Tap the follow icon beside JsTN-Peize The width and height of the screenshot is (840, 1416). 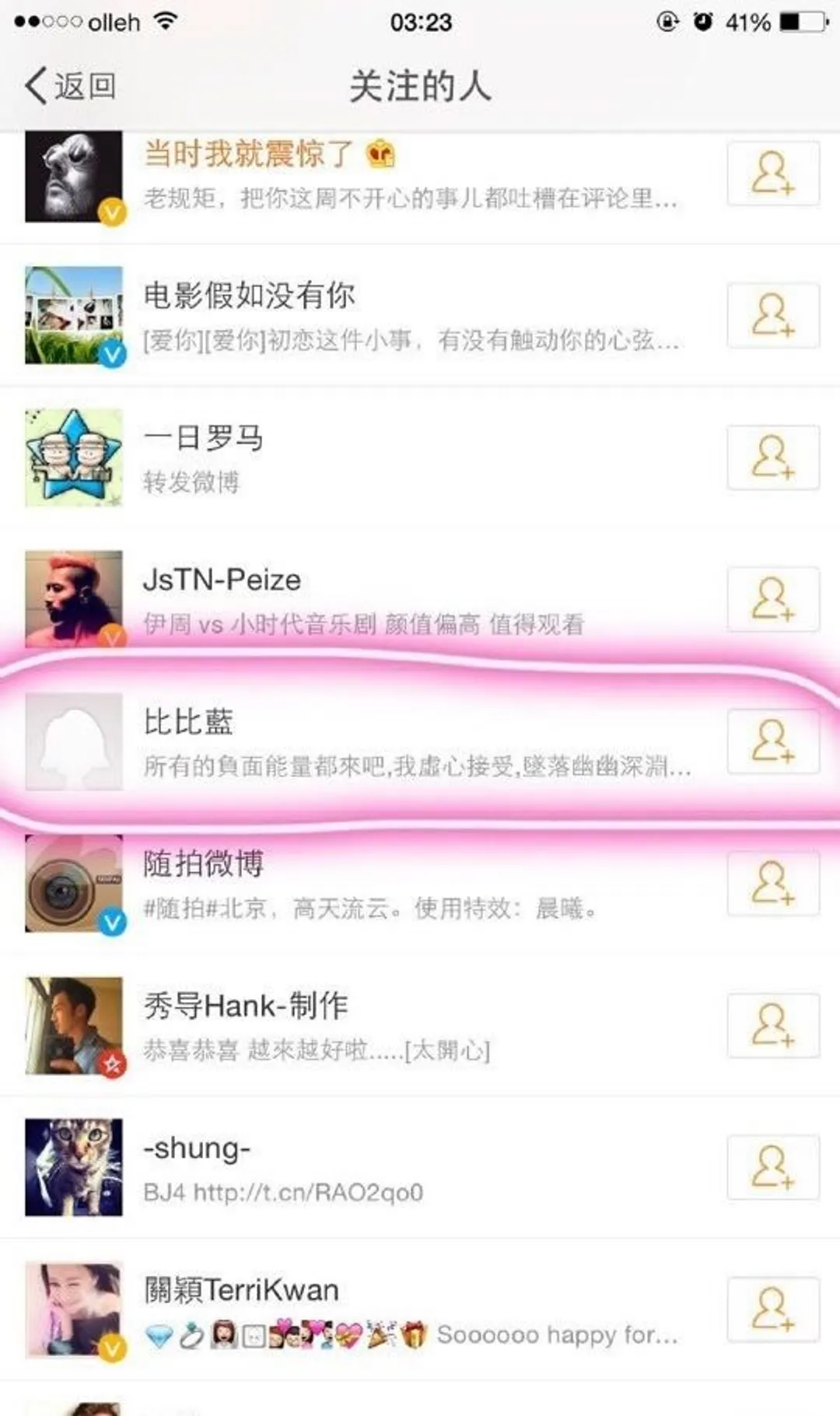pyautogui.click(x=773, y=599)
